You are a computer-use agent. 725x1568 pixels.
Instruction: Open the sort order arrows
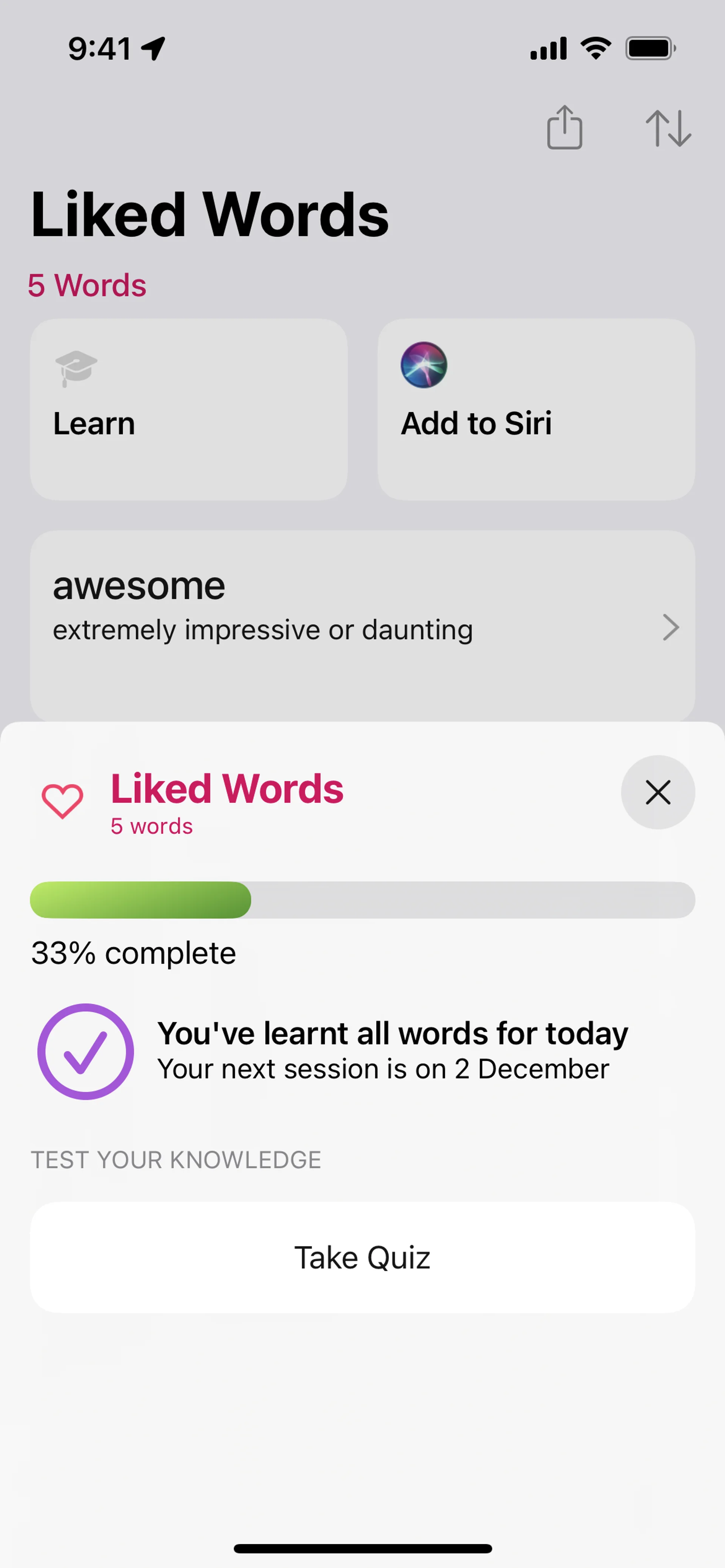pyautogui.click(x=668, y=128)
